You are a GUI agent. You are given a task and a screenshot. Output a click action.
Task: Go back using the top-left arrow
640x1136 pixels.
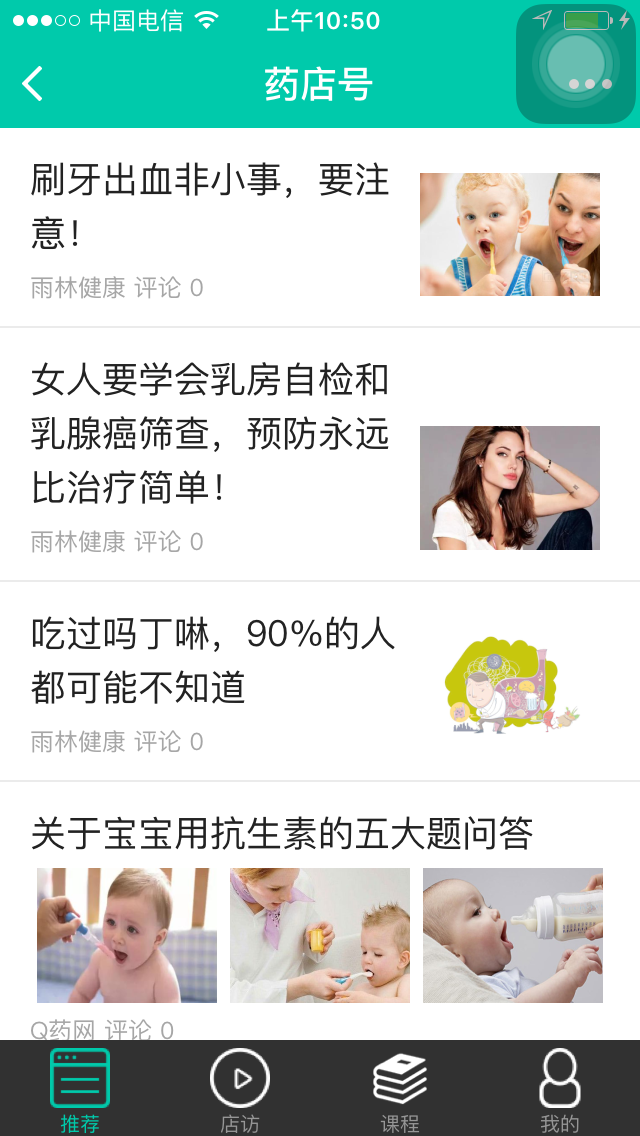point(33,84)
